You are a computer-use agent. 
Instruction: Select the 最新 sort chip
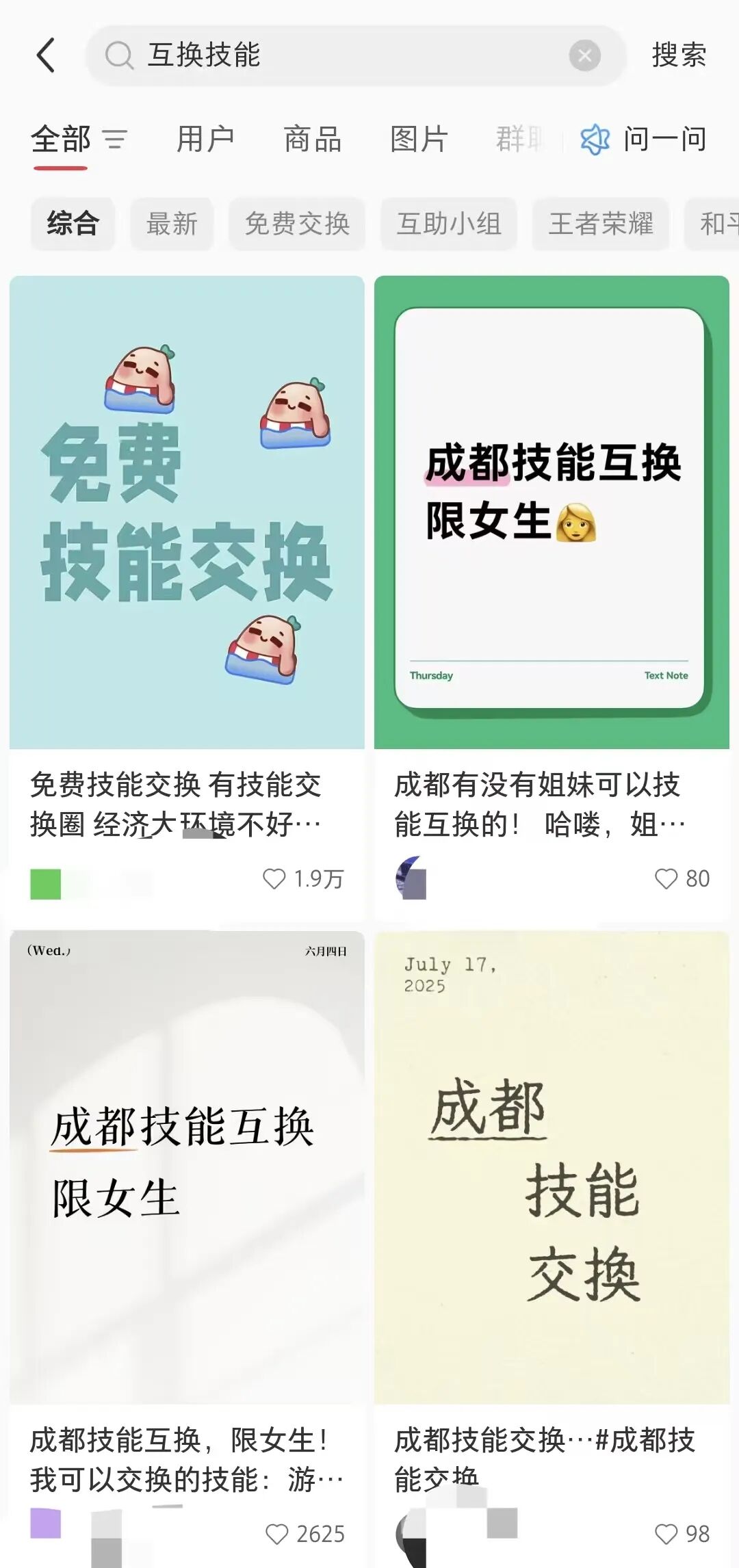(172, 224)
